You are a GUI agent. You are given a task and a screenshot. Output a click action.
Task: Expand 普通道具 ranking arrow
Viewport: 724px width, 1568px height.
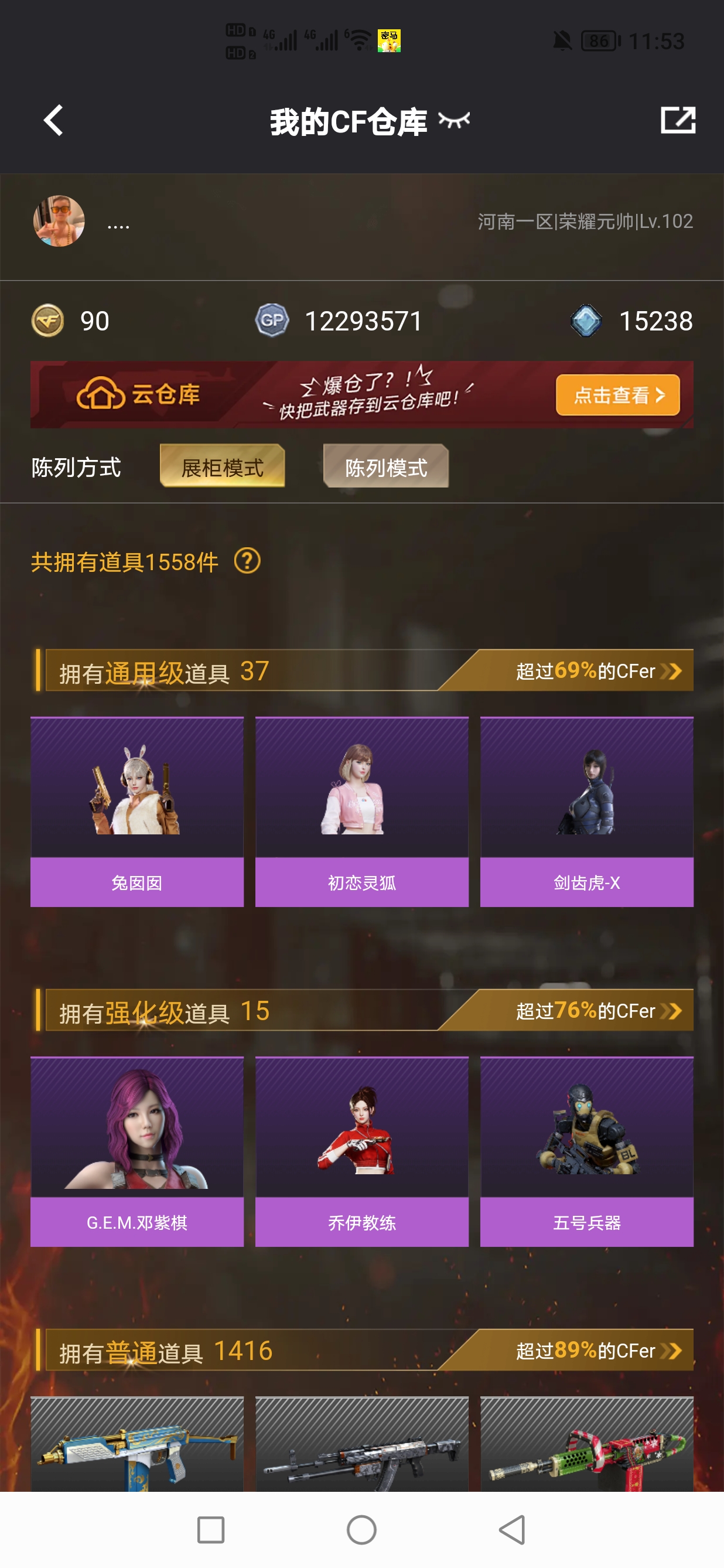[671, 1350]
